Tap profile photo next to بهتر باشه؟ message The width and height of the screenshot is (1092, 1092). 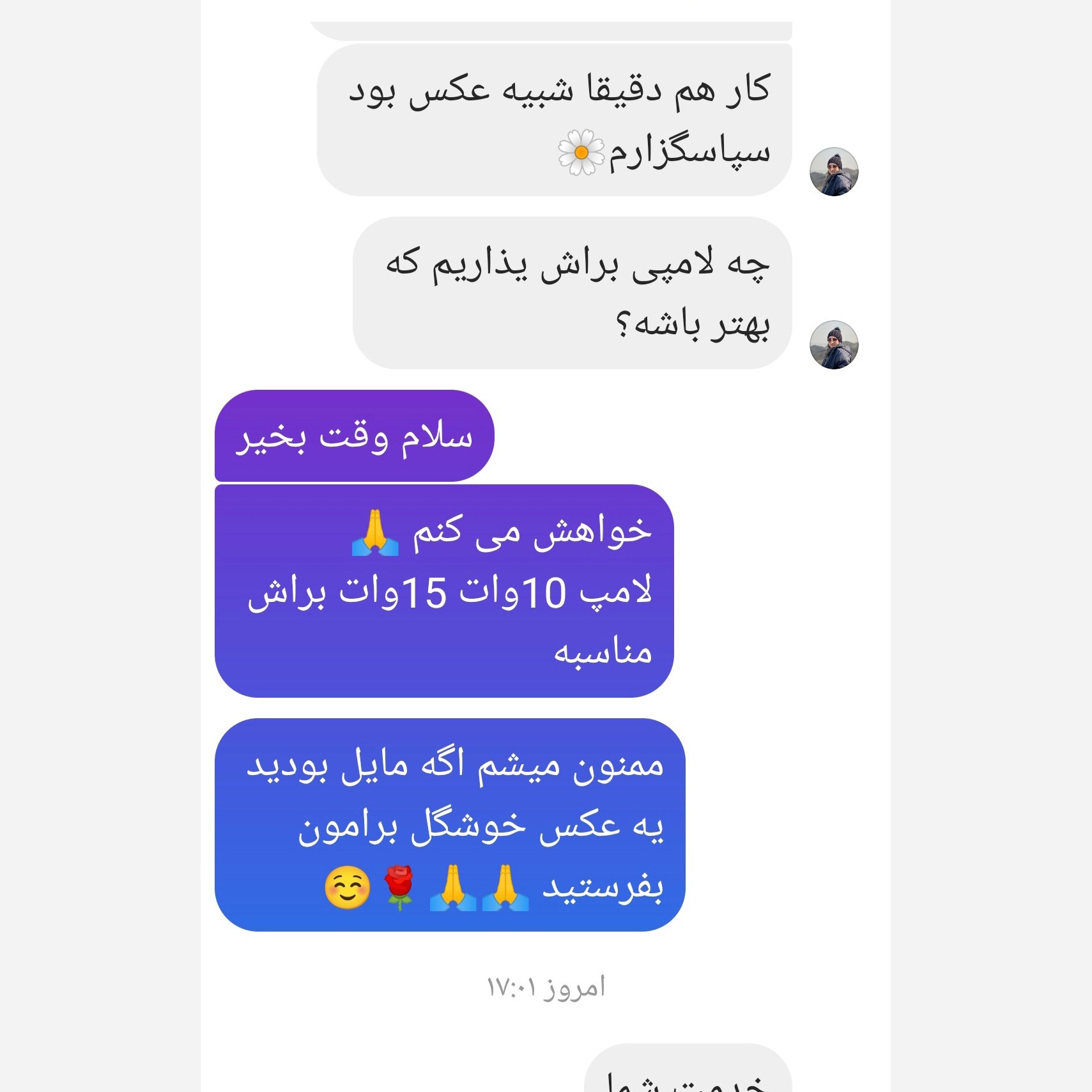tap(833, 345)
